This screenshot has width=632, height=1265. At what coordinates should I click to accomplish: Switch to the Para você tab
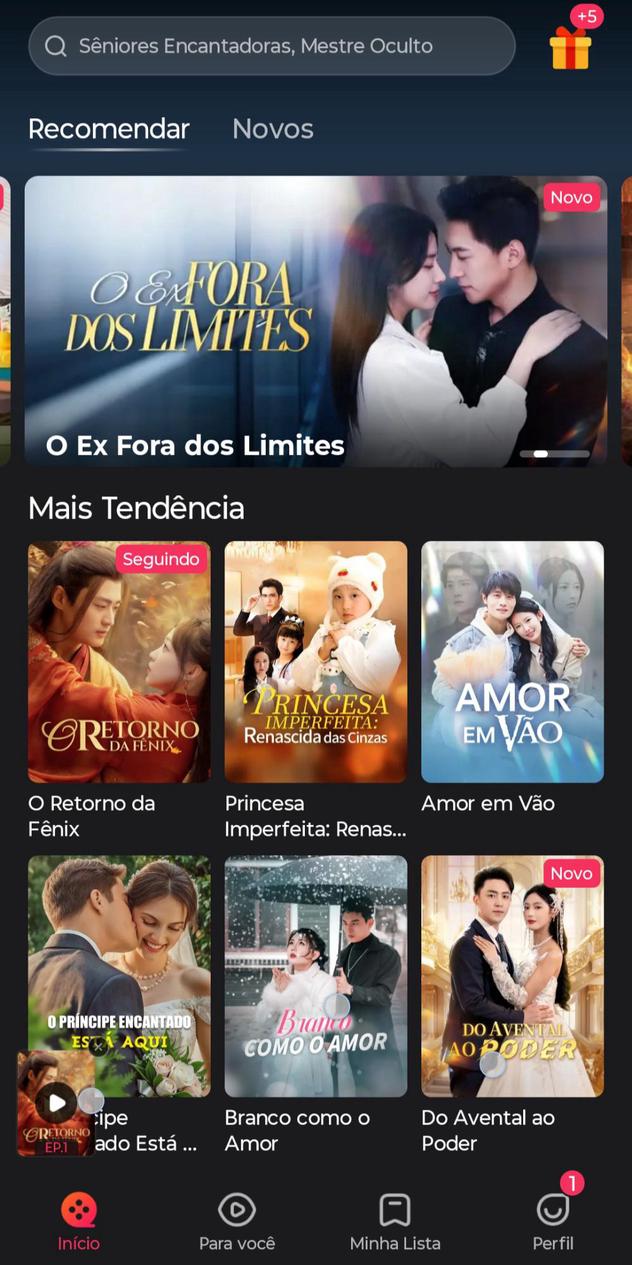tap(237, 1222)
